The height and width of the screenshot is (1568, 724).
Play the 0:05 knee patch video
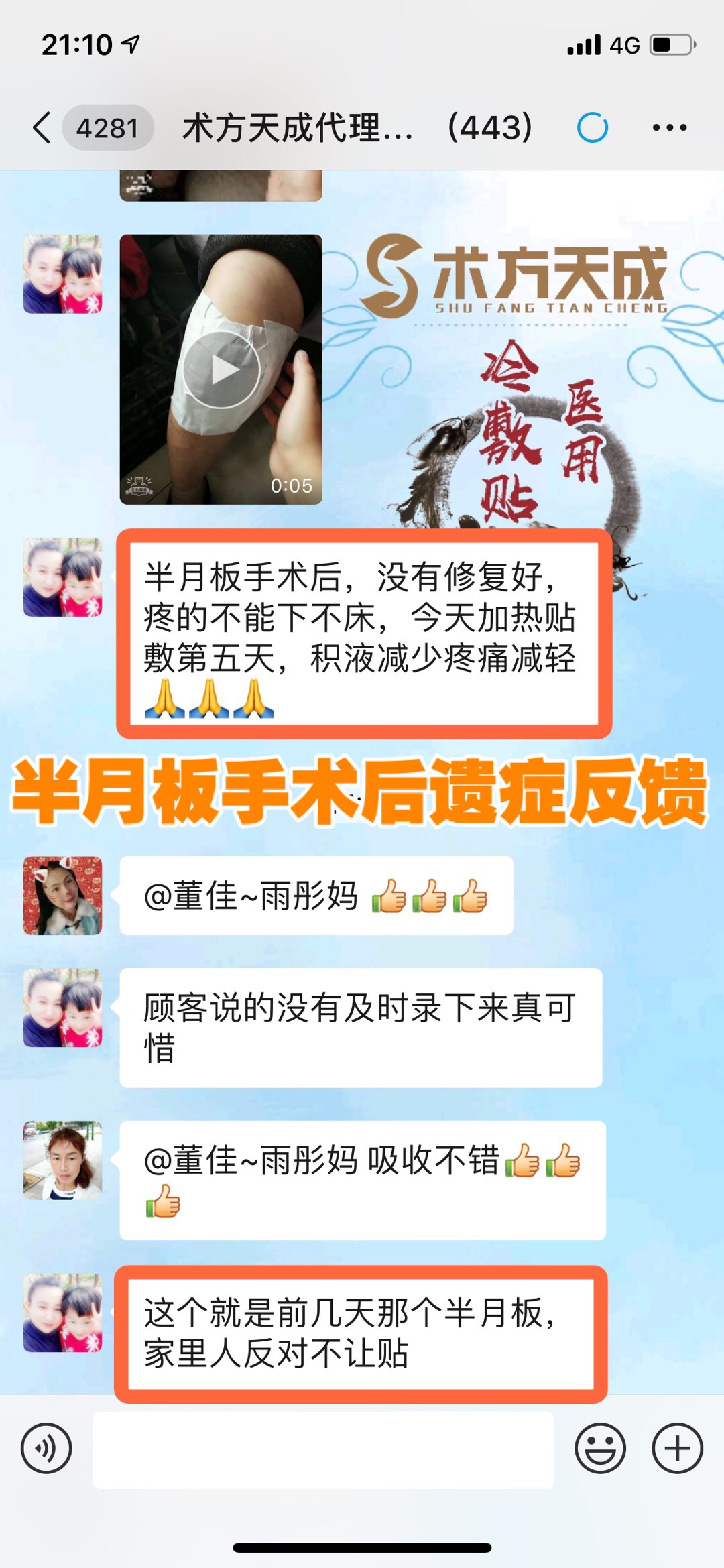(x=221, y=369)
